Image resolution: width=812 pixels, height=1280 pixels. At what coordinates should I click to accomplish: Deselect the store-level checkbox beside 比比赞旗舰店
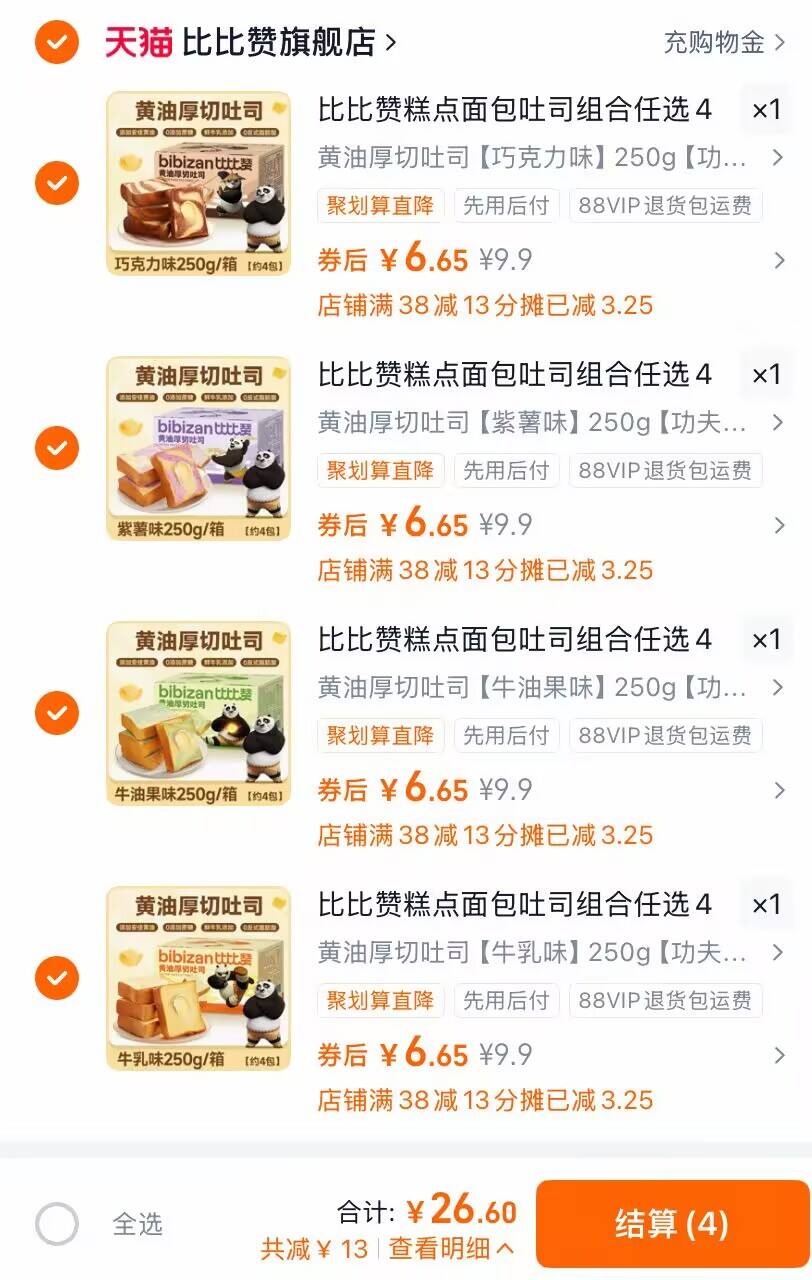click(57, 42)
